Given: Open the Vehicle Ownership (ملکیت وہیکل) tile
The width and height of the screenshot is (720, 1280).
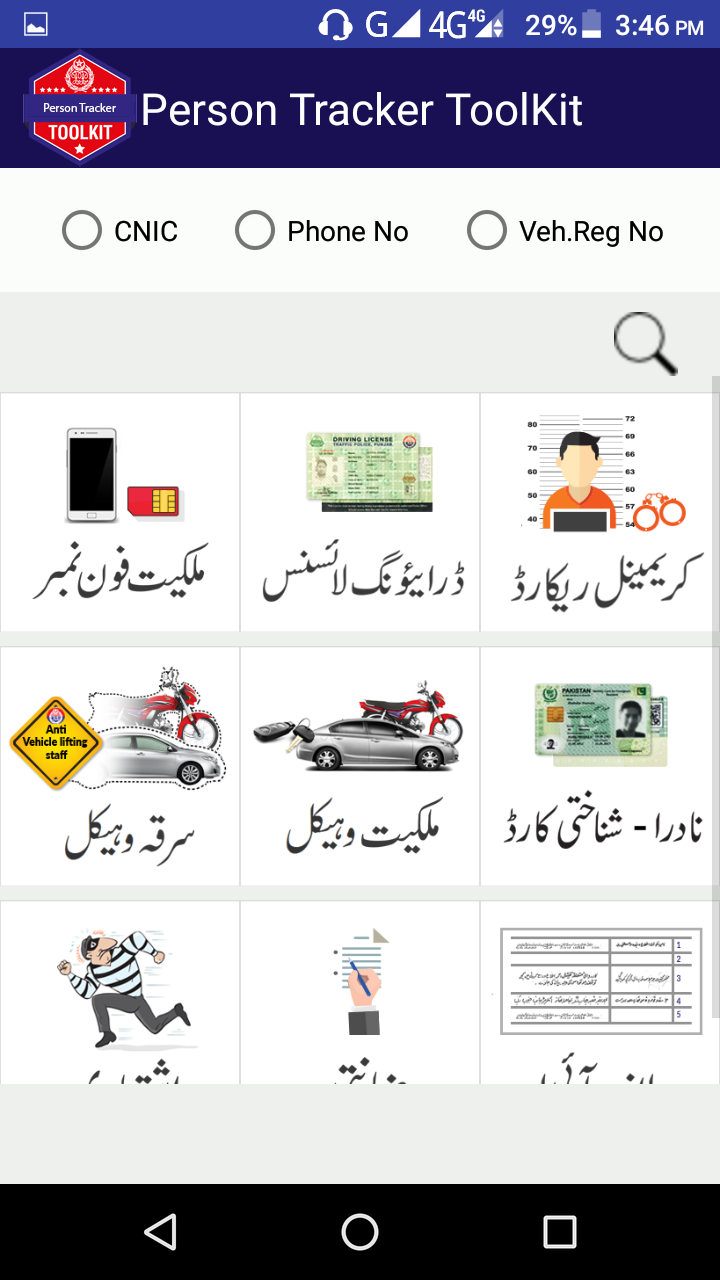Looking at the screenshot, I should (360, 765).
